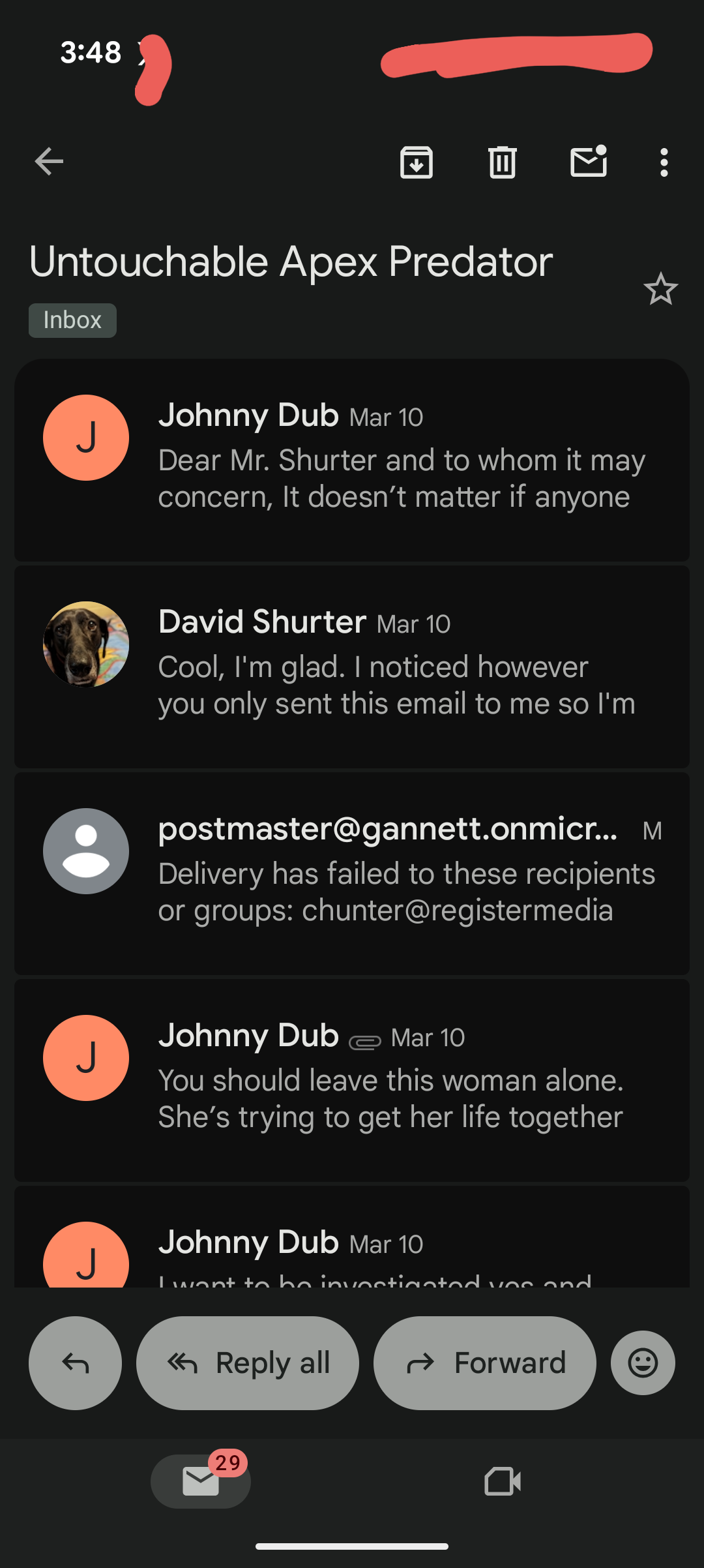Choose Reply all
Viewport: 704px width, 1568px height.
pyautogui.click(x=248, y=1363)
